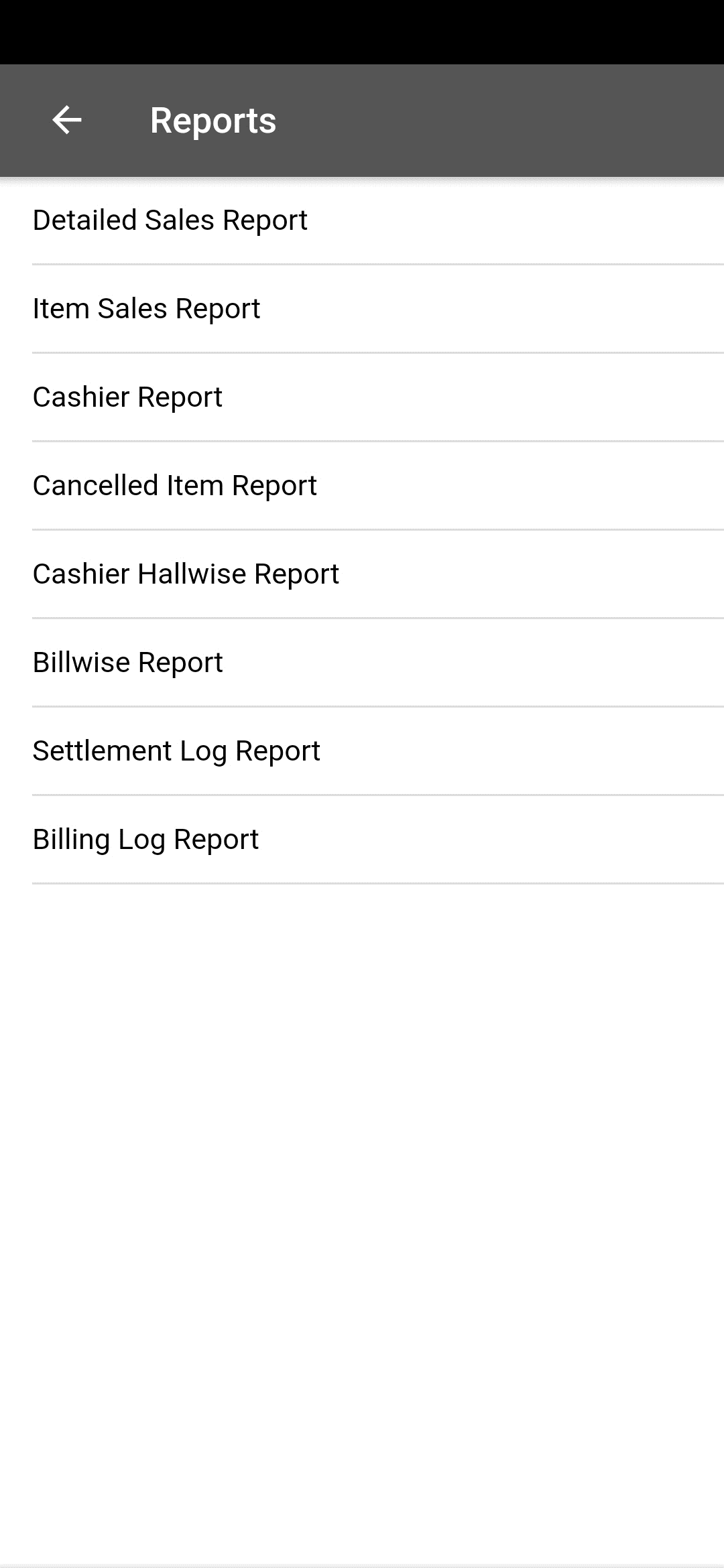Open Settlement Log Report
This screenshot has width=724, height=1568.
(362, 751)
